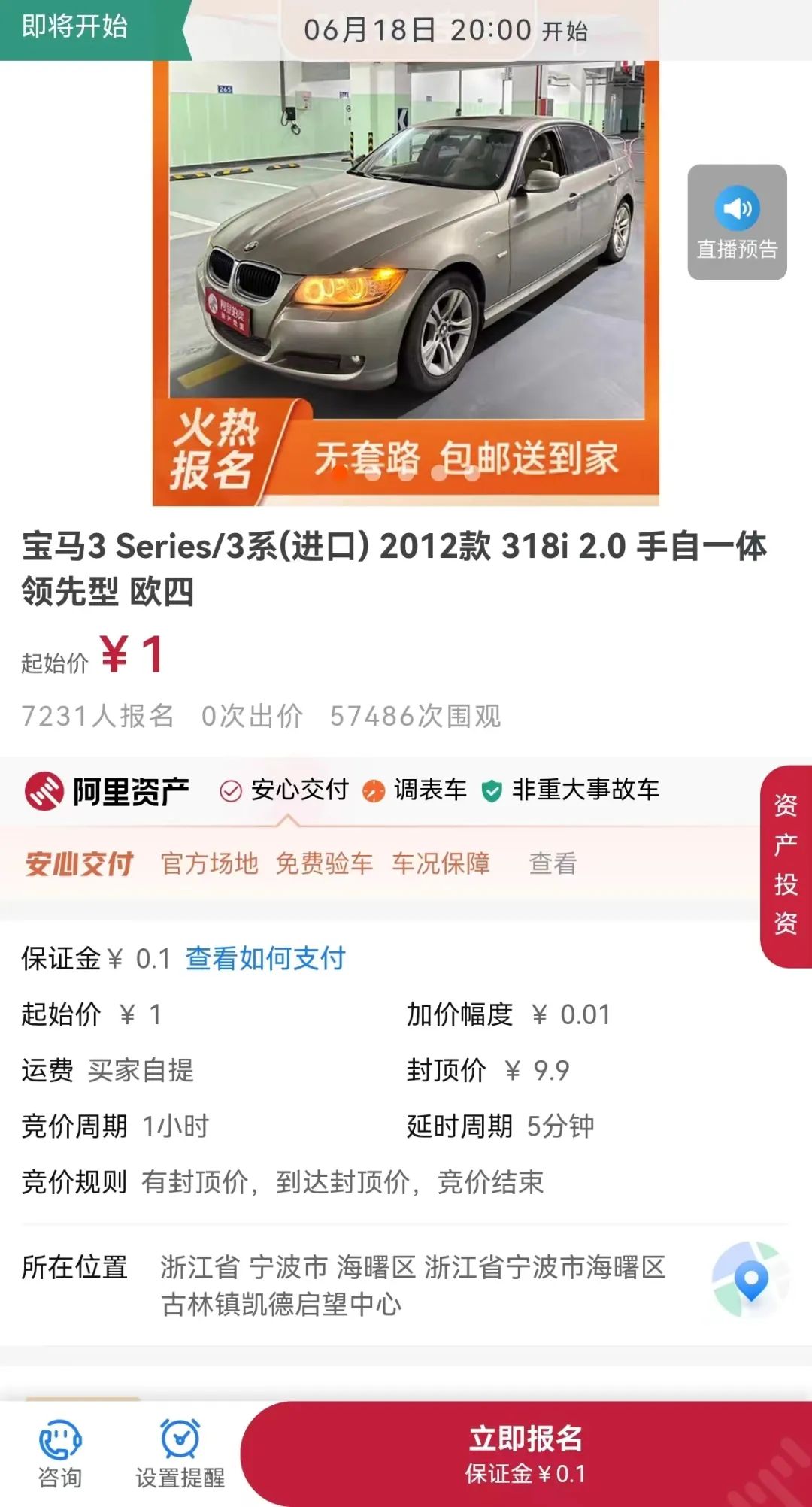Image resolution: width=812 pixels, height=1507 pixels.
Task: Open the 资产投资 side tab
Action: click(x=786, y=865)
